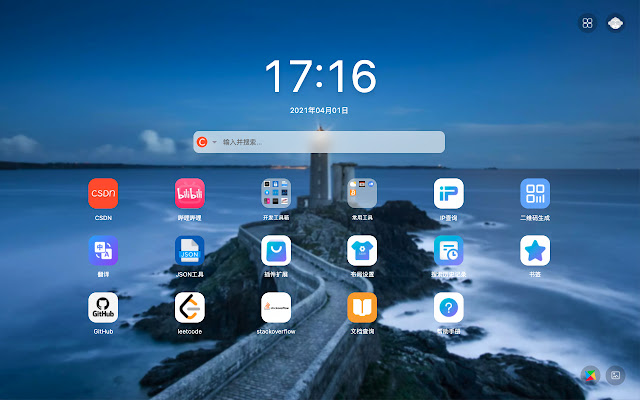Open the stackoverflow shortcut

(x=275, y=307)
